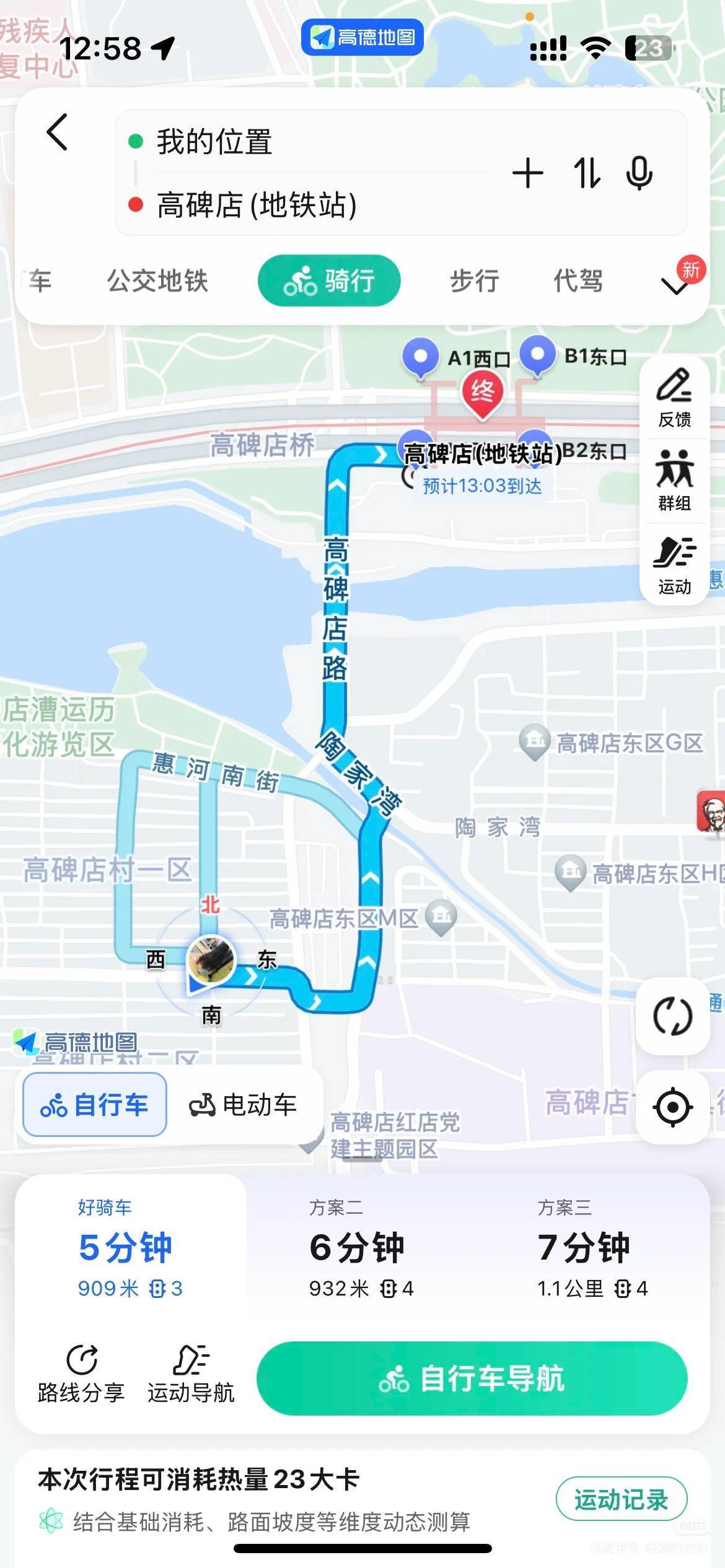The image size is (725, 1568).
Task: Start voice input with the microphone
Action: [x=639, y=173]
